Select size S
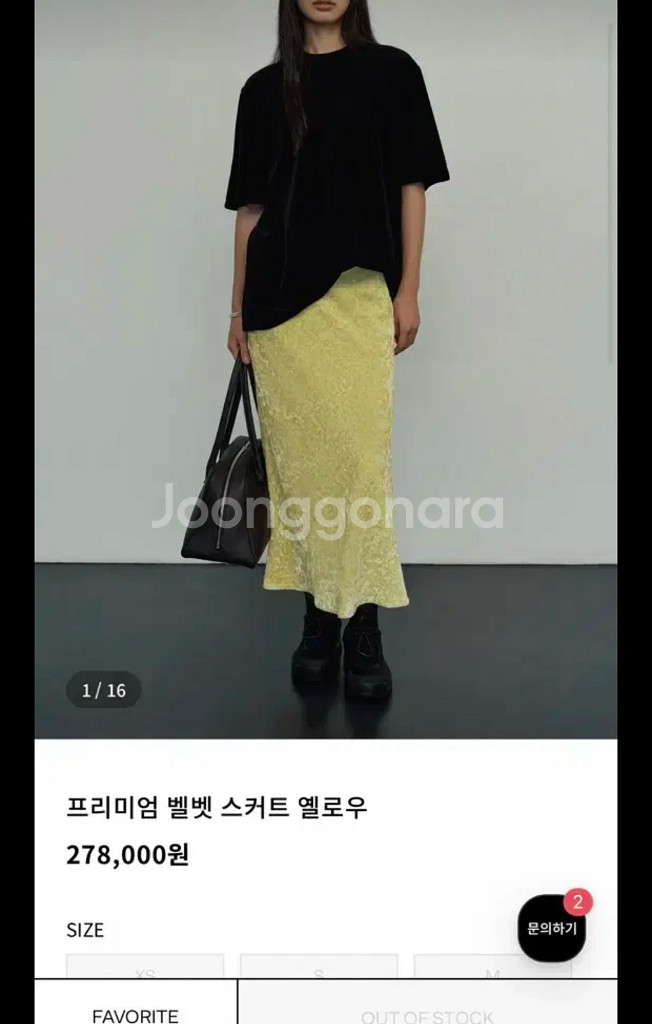Viewport: 652px width, 1024px height. tap(319, 967)
